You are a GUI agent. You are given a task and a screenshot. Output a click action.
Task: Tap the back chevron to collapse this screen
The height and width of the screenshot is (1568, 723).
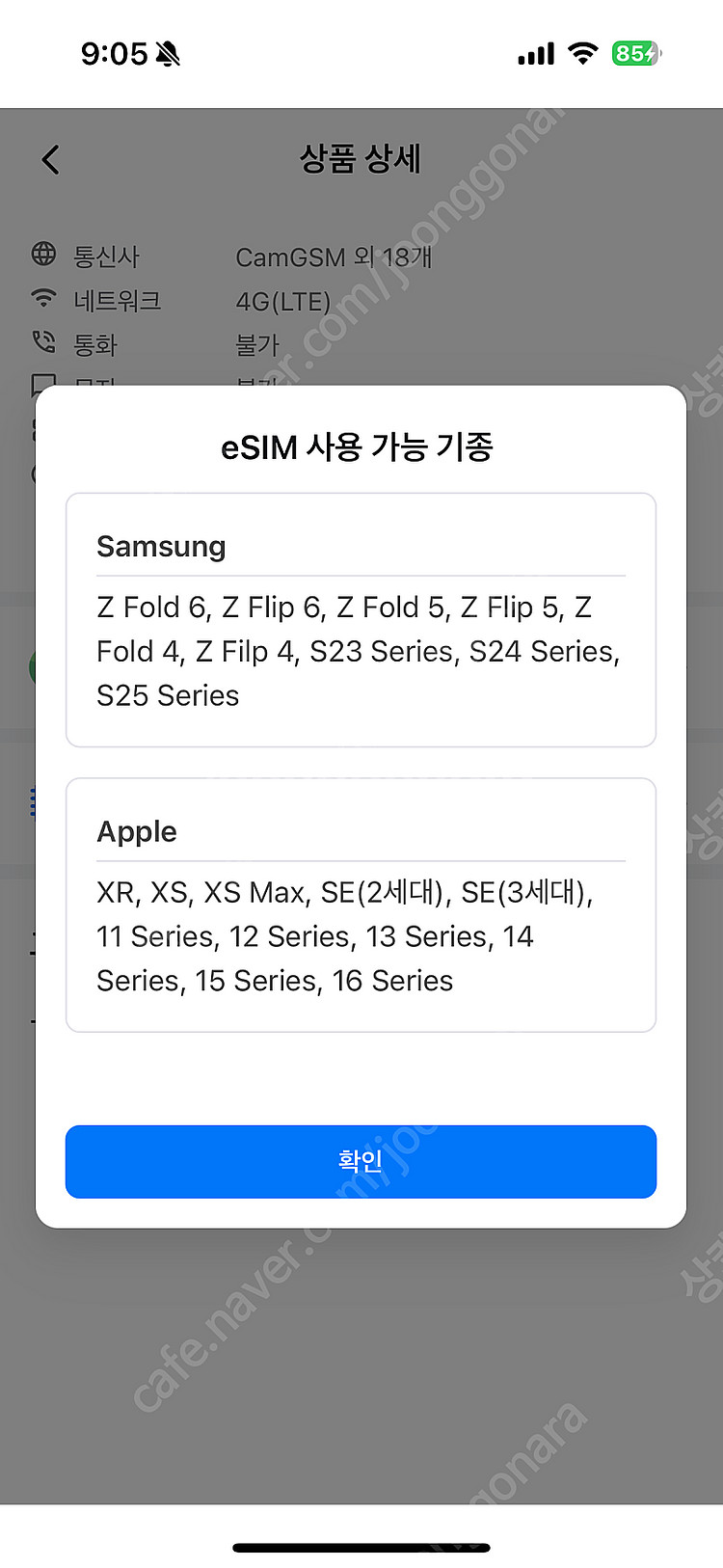tap(50, 159)
